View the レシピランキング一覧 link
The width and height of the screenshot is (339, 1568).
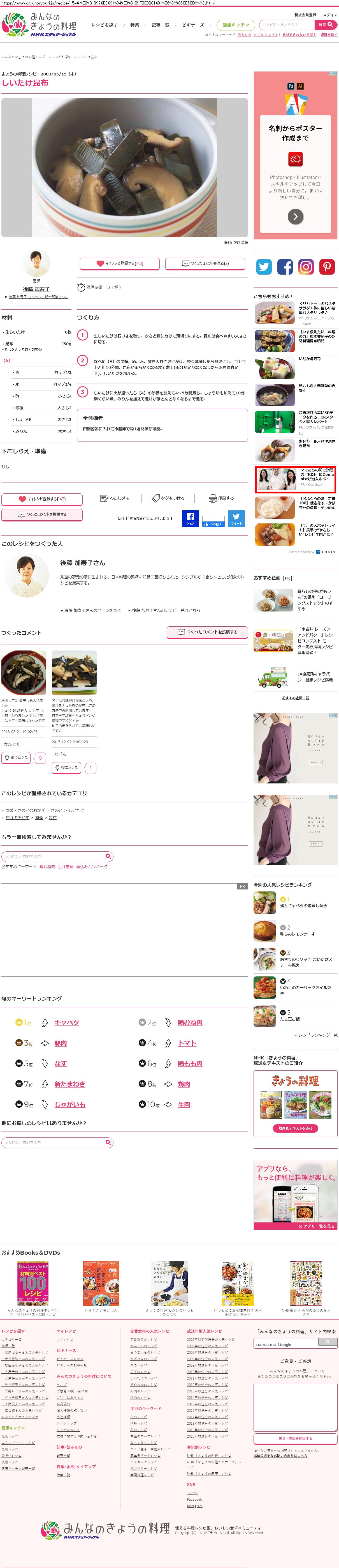point(317,1035)
